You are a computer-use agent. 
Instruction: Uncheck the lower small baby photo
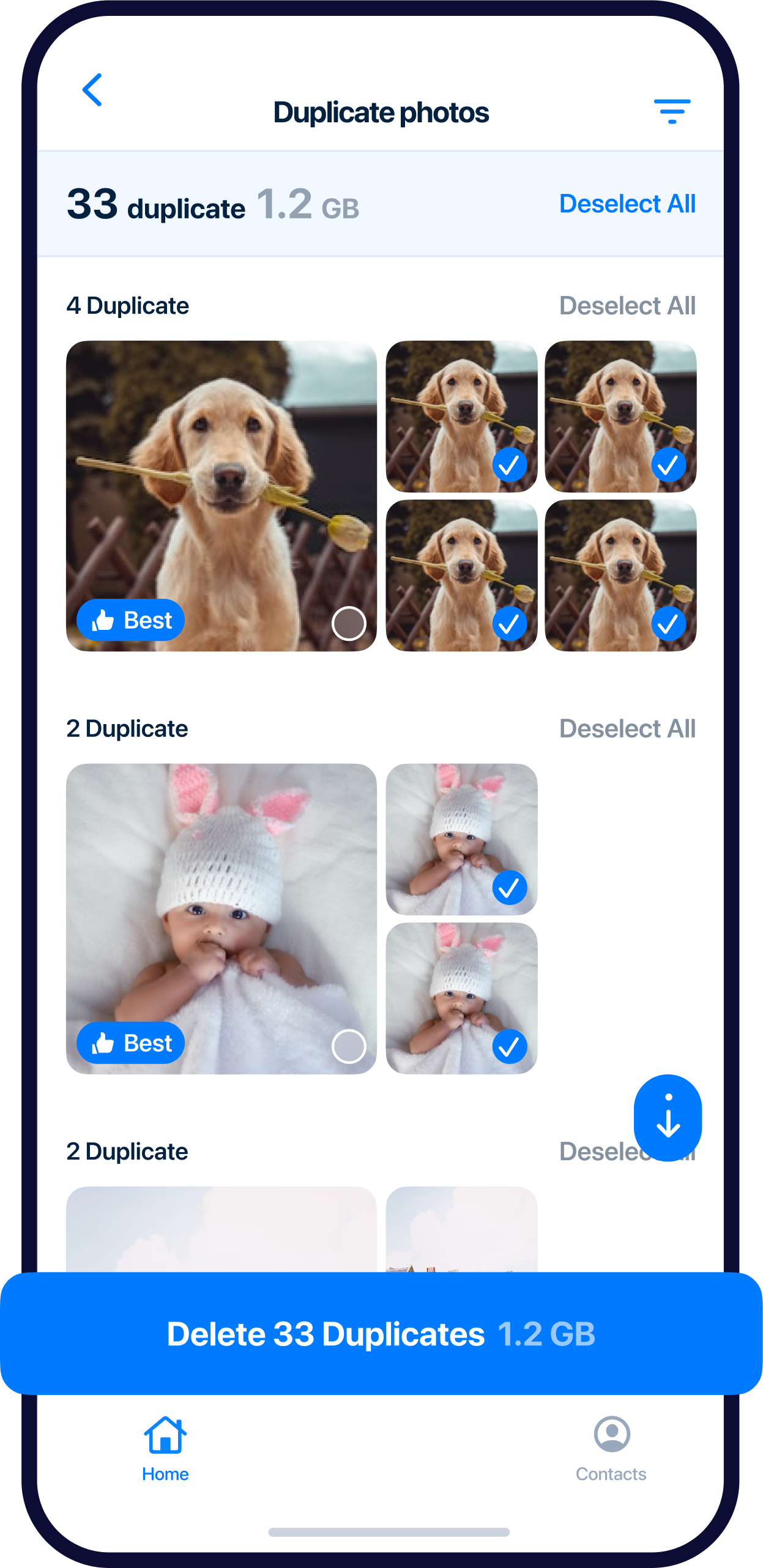coord(509,1046)
